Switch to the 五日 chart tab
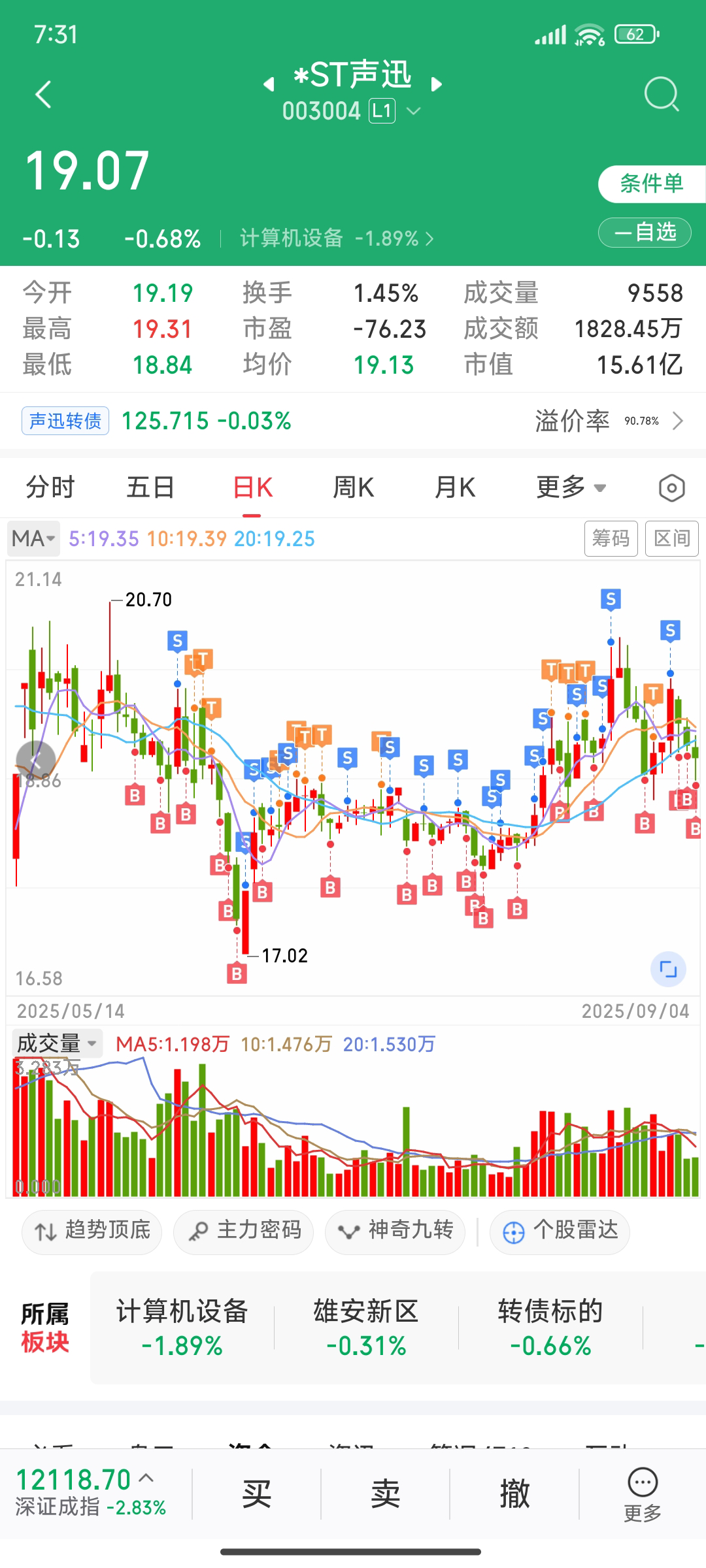This screenshot has width=706, height=1568. pos(150,487)
